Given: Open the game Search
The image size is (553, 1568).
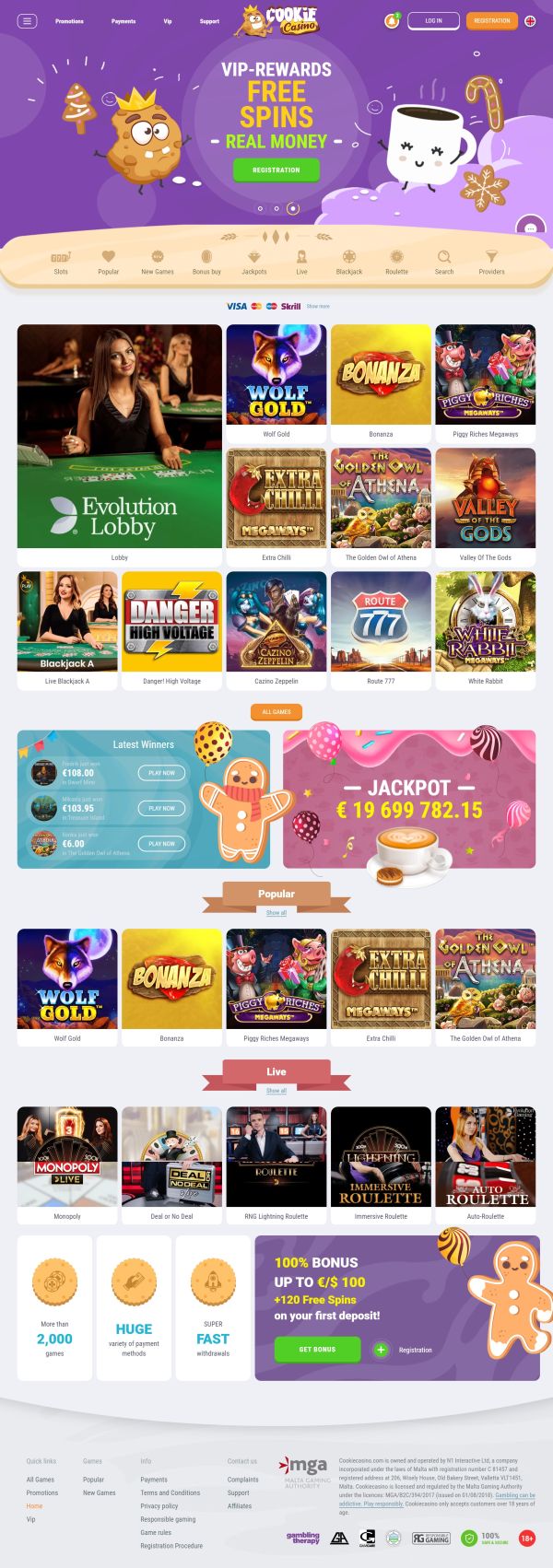Looking at the screenshot, I should point(444,262).
